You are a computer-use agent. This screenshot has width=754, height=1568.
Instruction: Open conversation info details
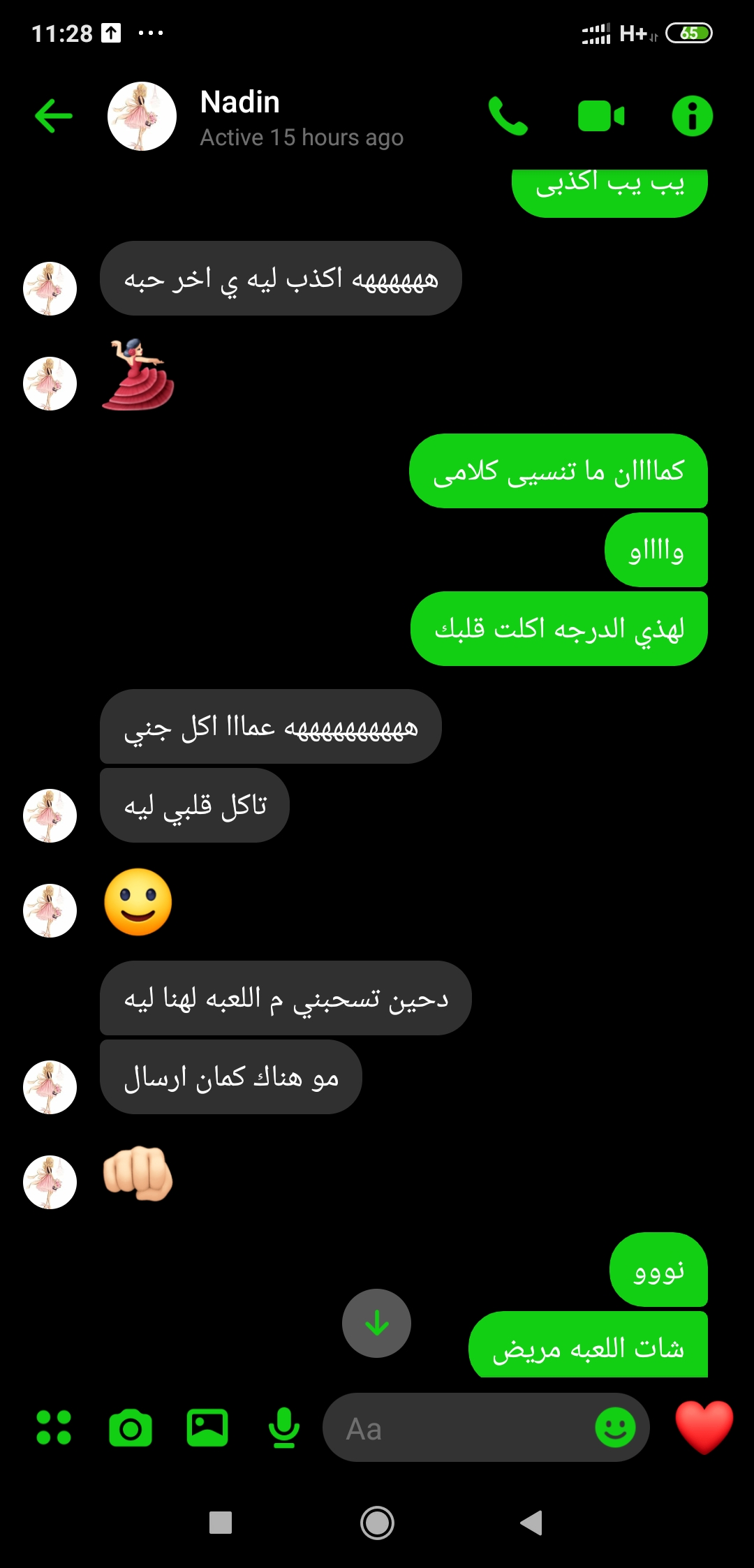coord(692,116)
